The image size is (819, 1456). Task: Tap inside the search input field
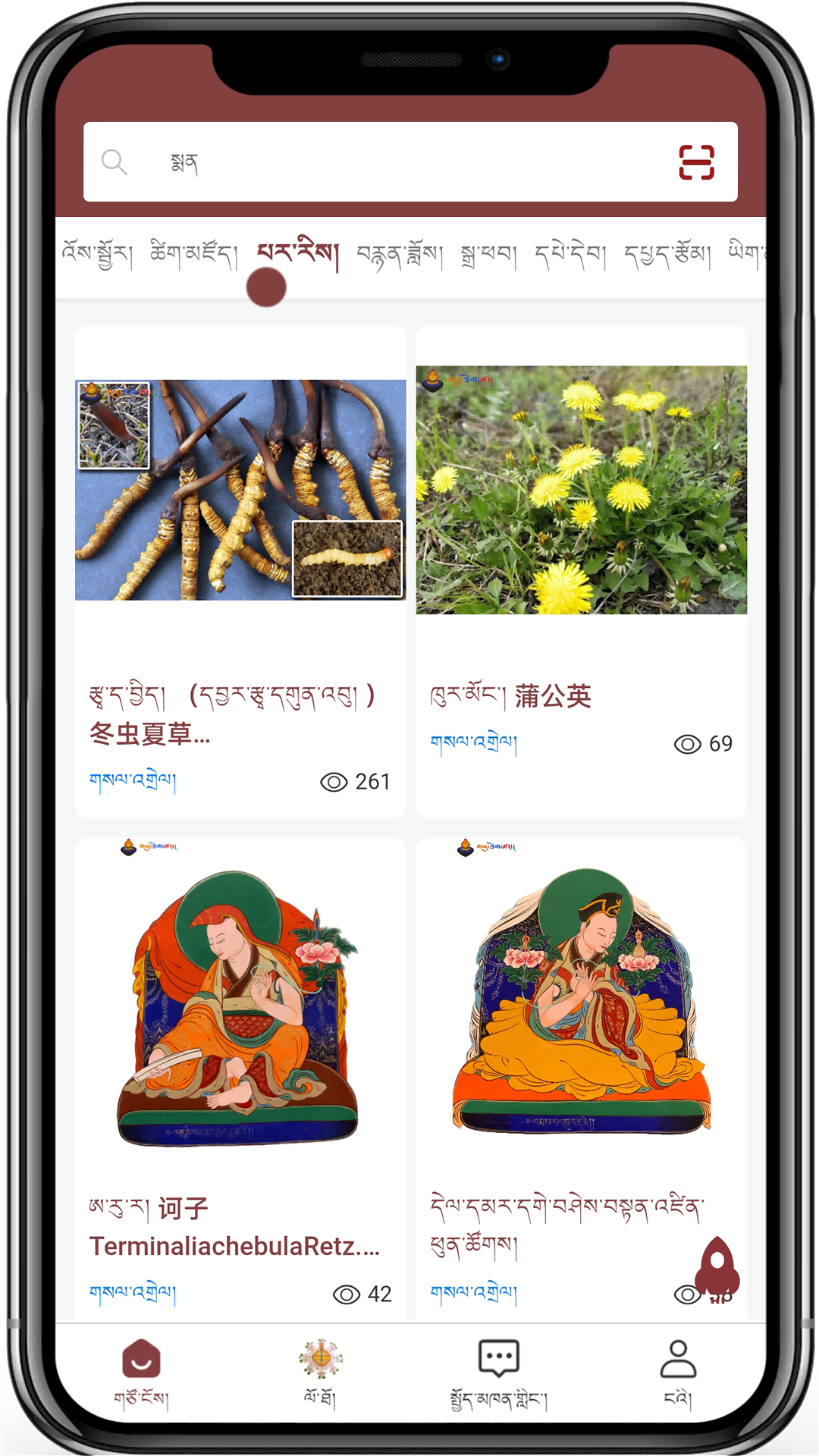341,162
